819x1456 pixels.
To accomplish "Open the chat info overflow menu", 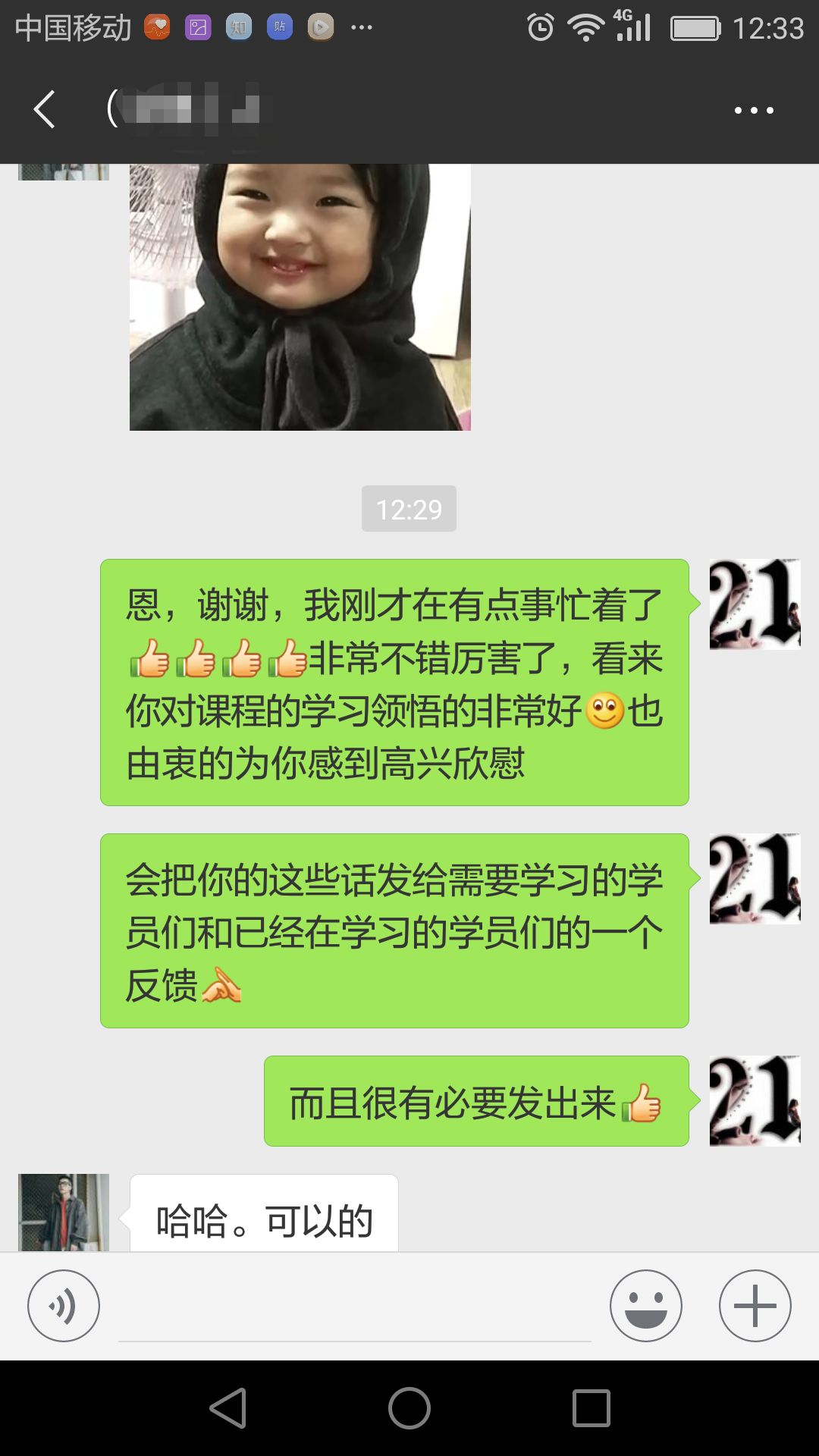I will click(x=753, y=111).
